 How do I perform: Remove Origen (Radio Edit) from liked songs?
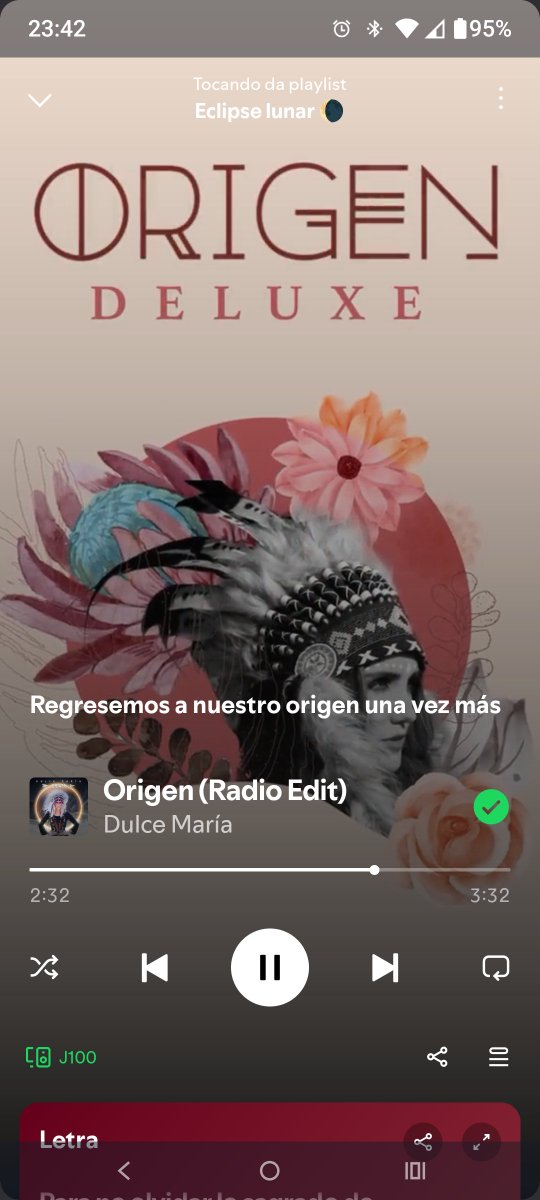pos(491,806)
